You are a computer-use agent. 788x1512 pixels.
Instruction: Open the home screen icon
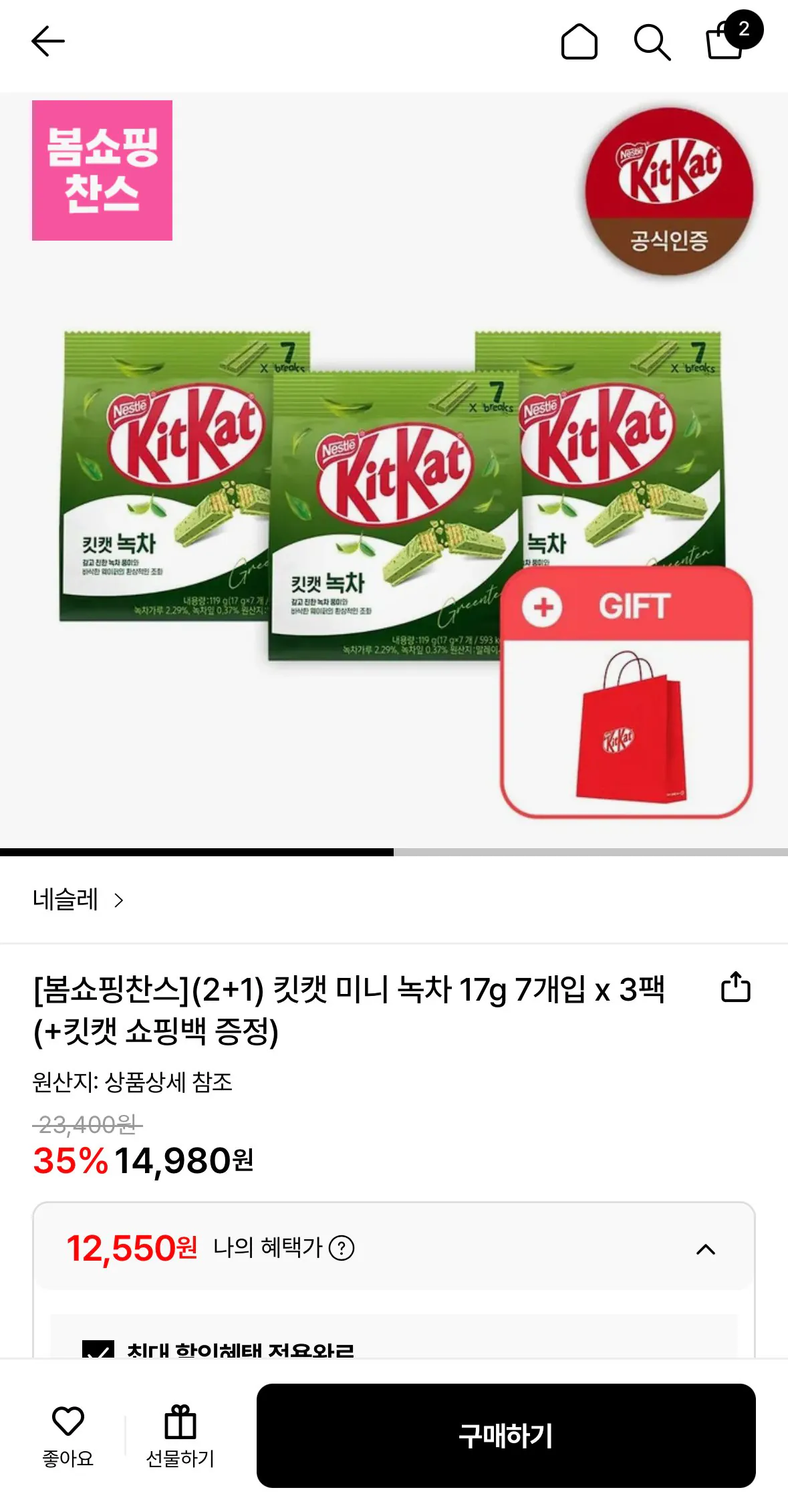pyautogui.click(x=581, y=41)
